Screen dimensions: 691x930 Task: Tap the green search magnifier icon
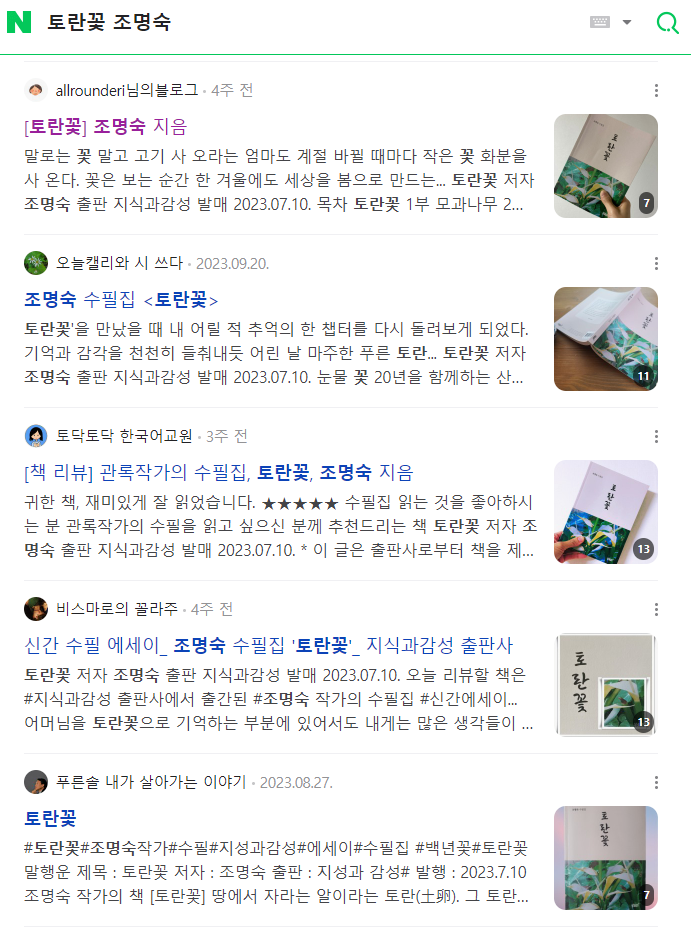[x=667, y=23]
